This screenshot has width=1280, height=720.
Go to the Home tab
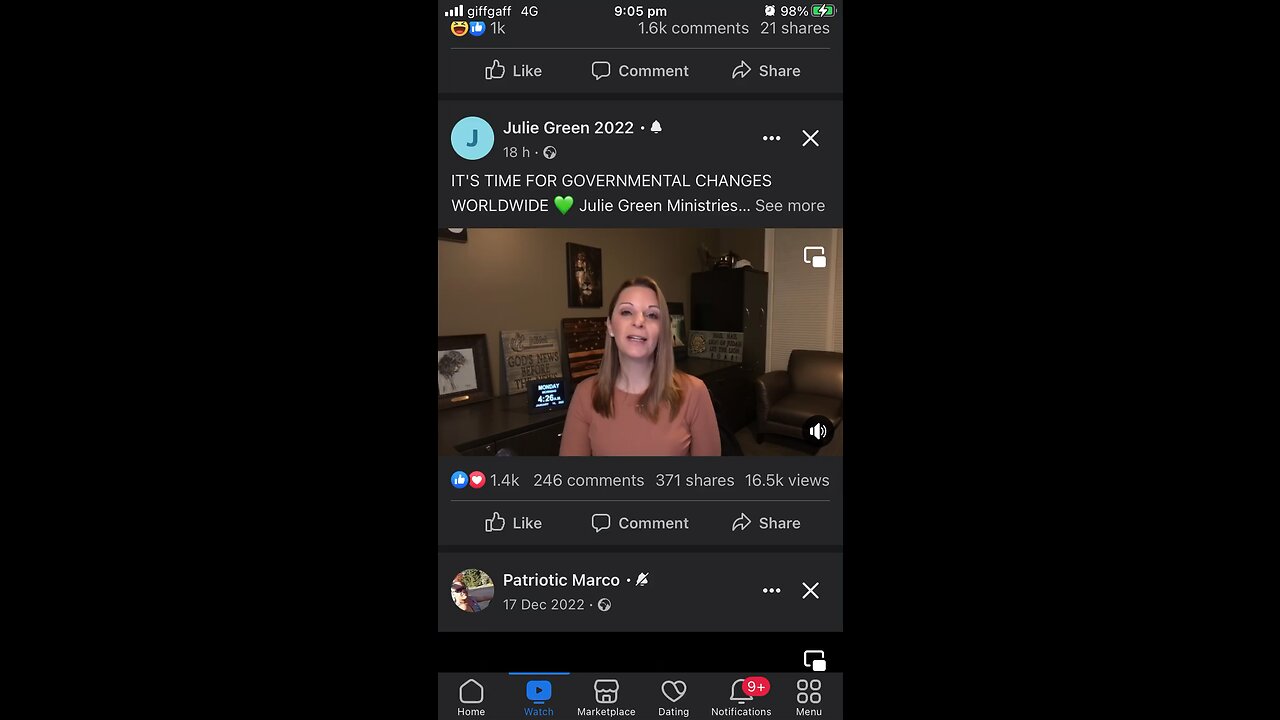[471, 698]
